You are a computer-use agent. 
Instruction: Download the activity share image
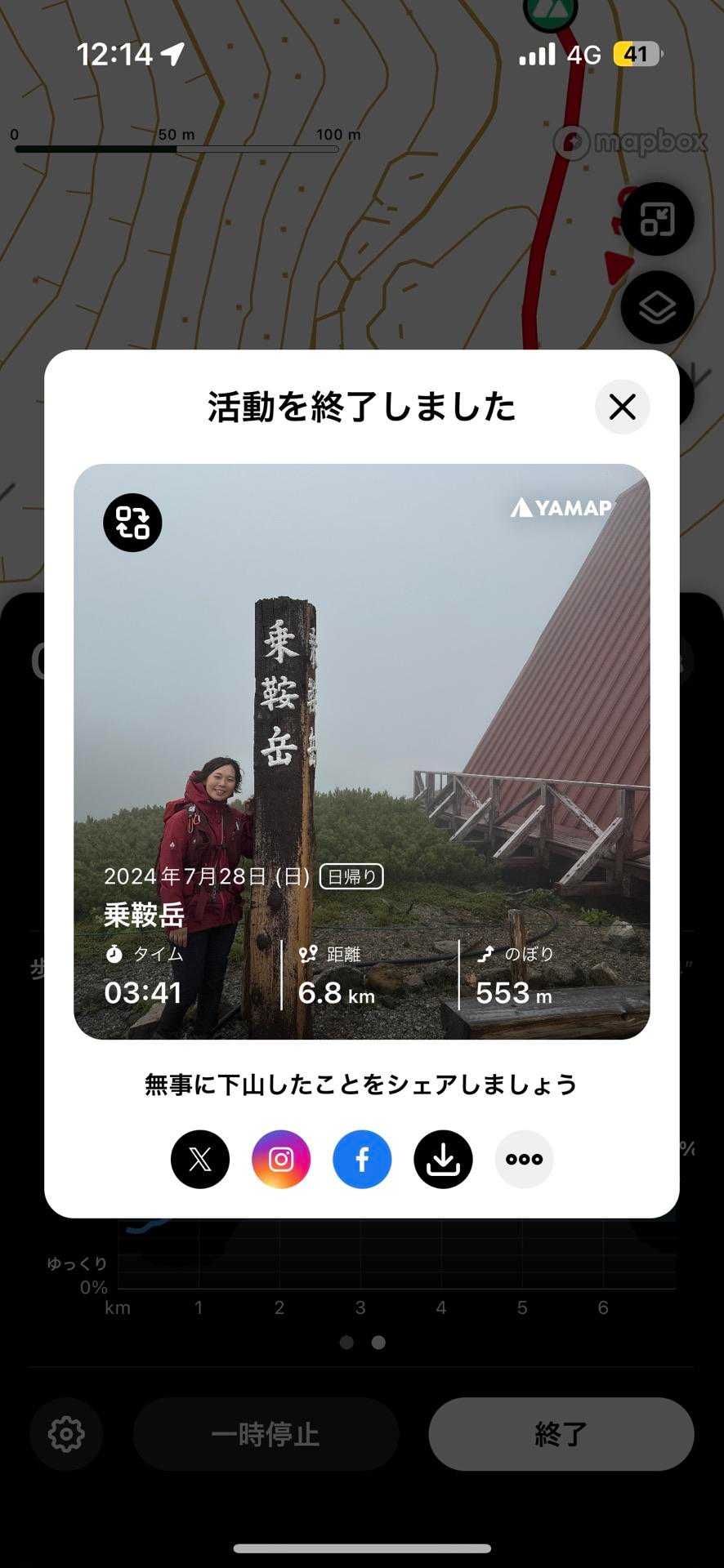pyautogui.click(x=443, y=1159)
